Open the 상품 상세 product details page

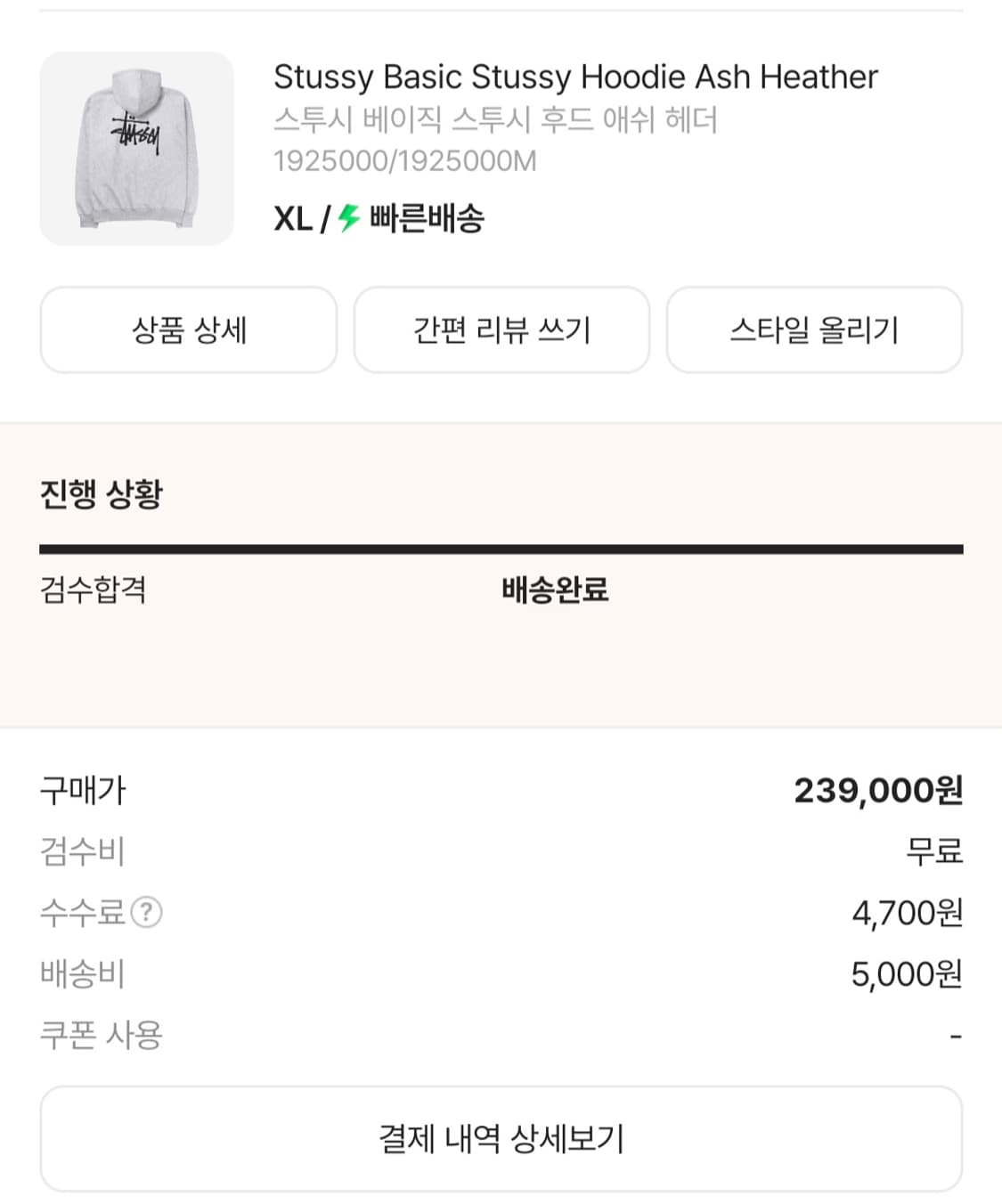(x=189, y=330)
